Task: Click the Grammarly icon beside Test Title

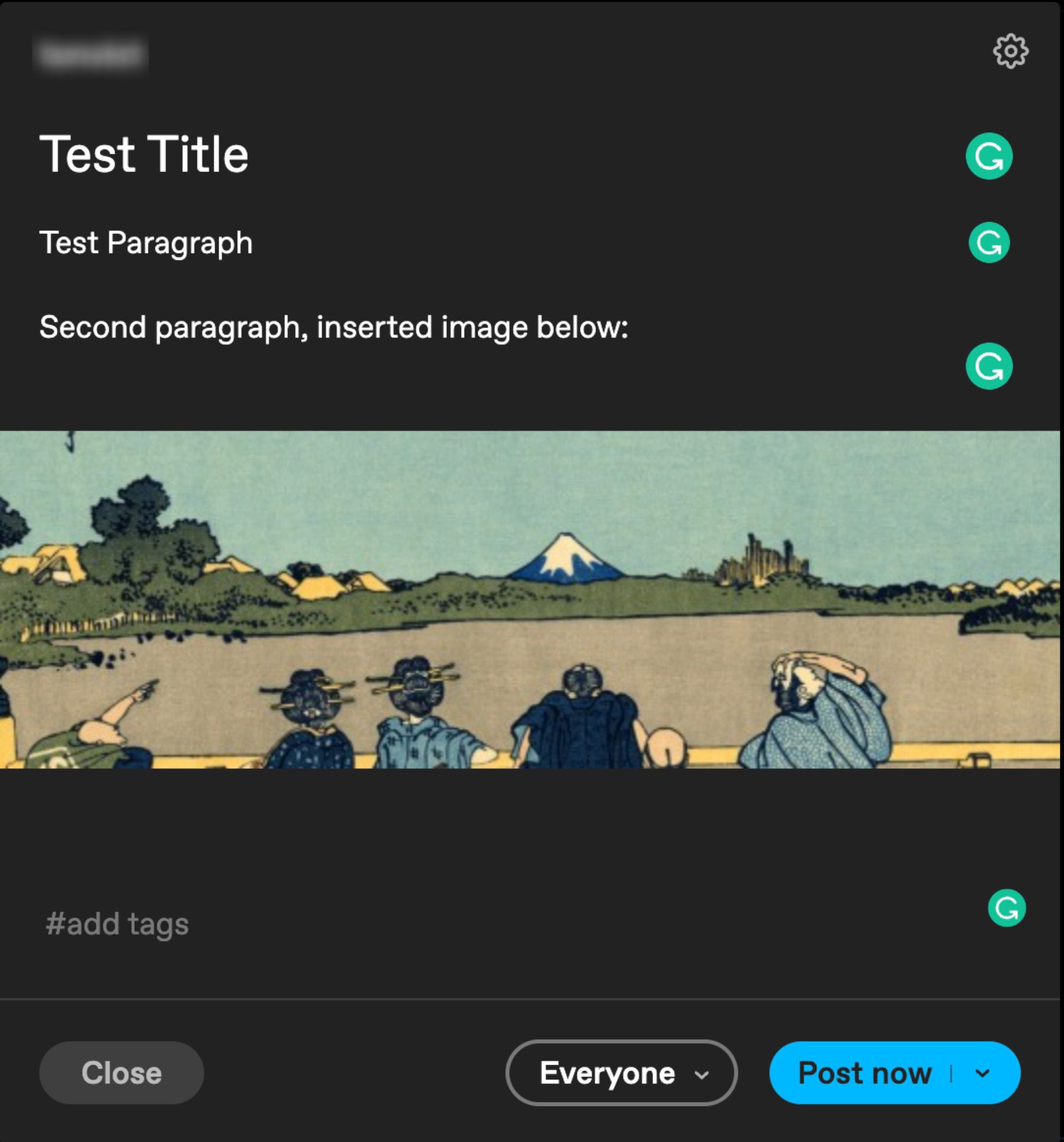Action: tap(990, 155)
